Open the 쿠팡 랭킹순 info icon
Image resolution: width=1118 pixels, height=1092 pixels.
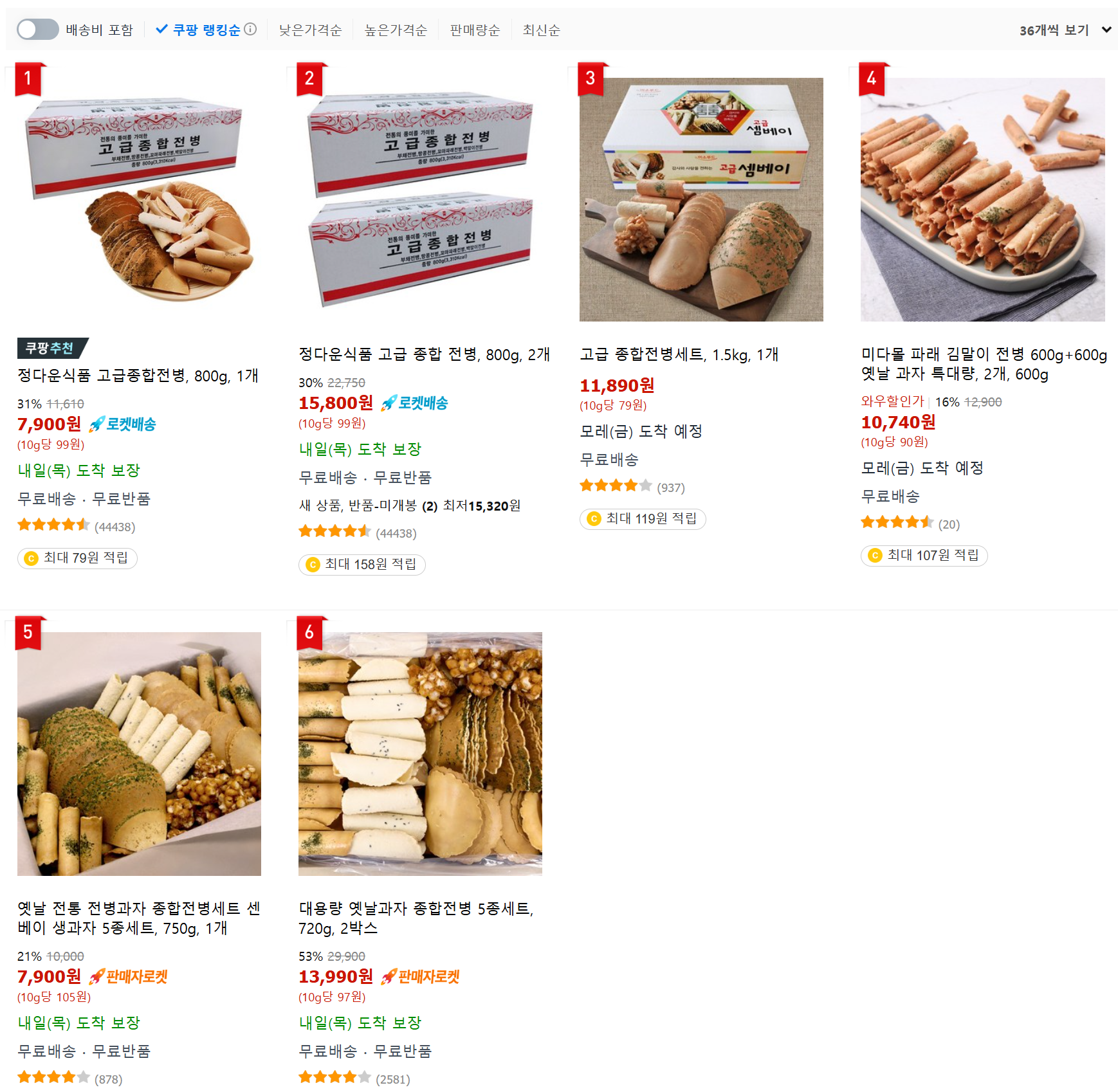(251, 29)
